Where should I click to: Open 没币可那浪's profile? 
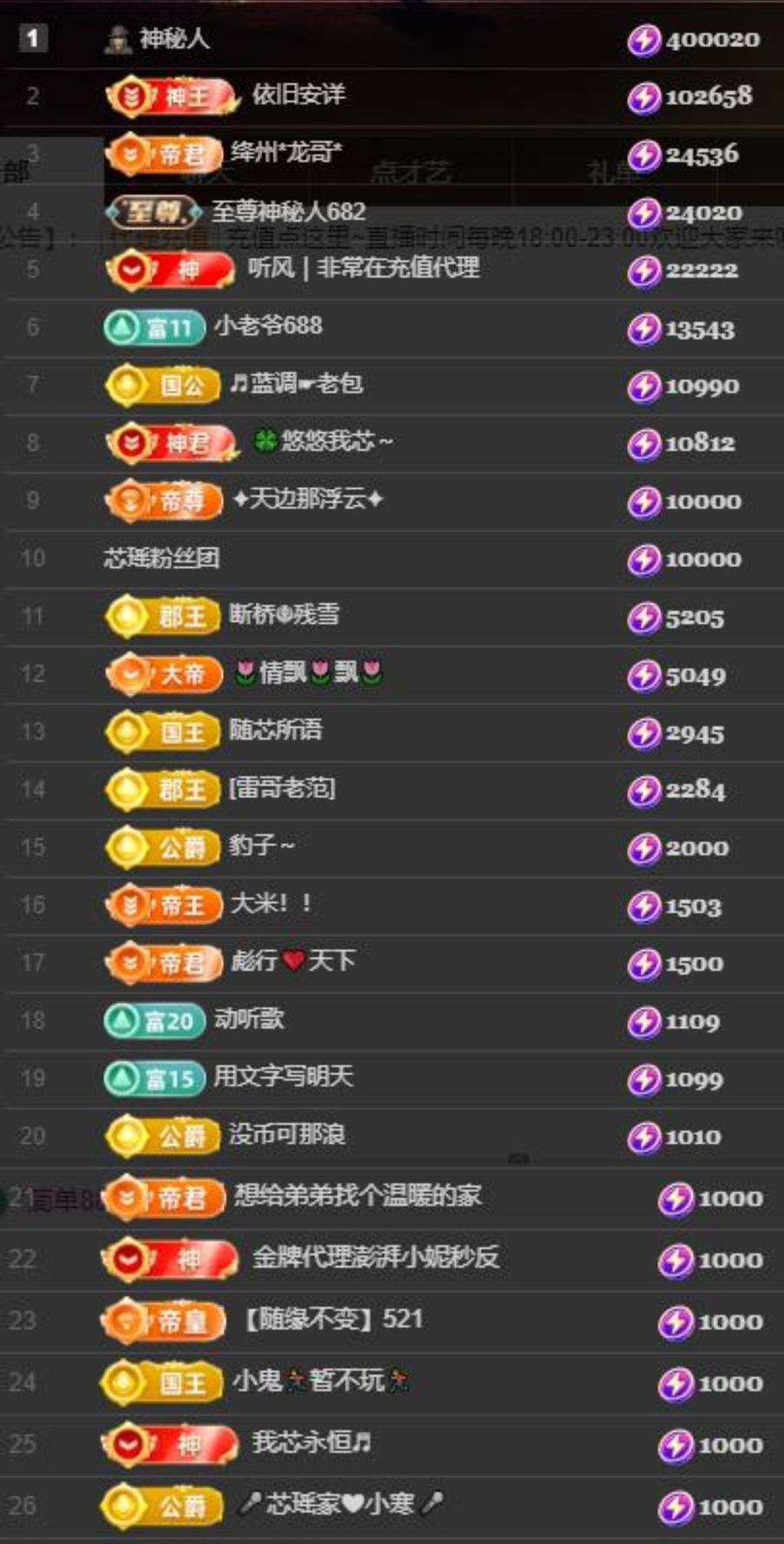click(x=287, y=1135)
